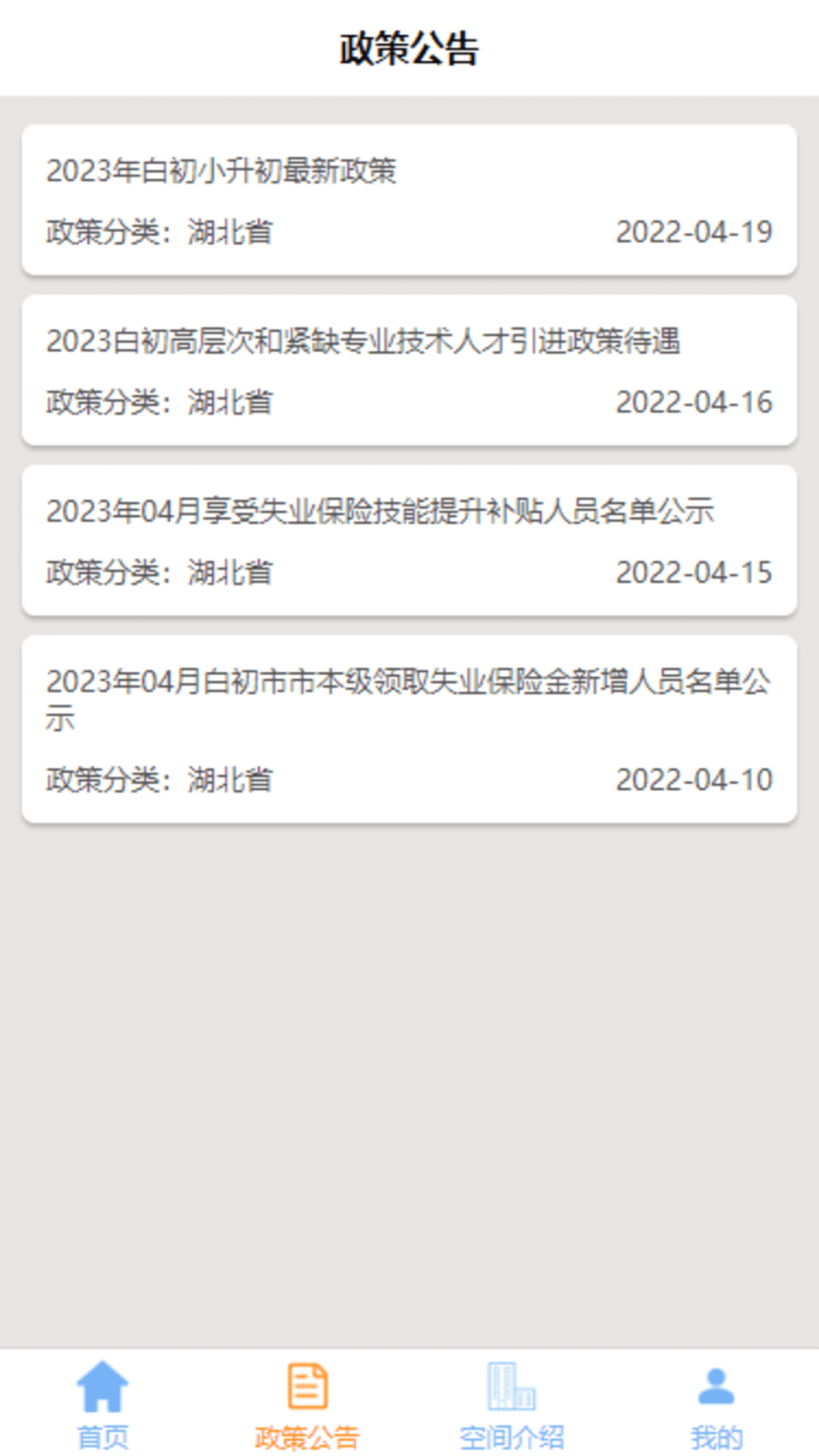Go to the 首页 tab

click(102, 1404)
